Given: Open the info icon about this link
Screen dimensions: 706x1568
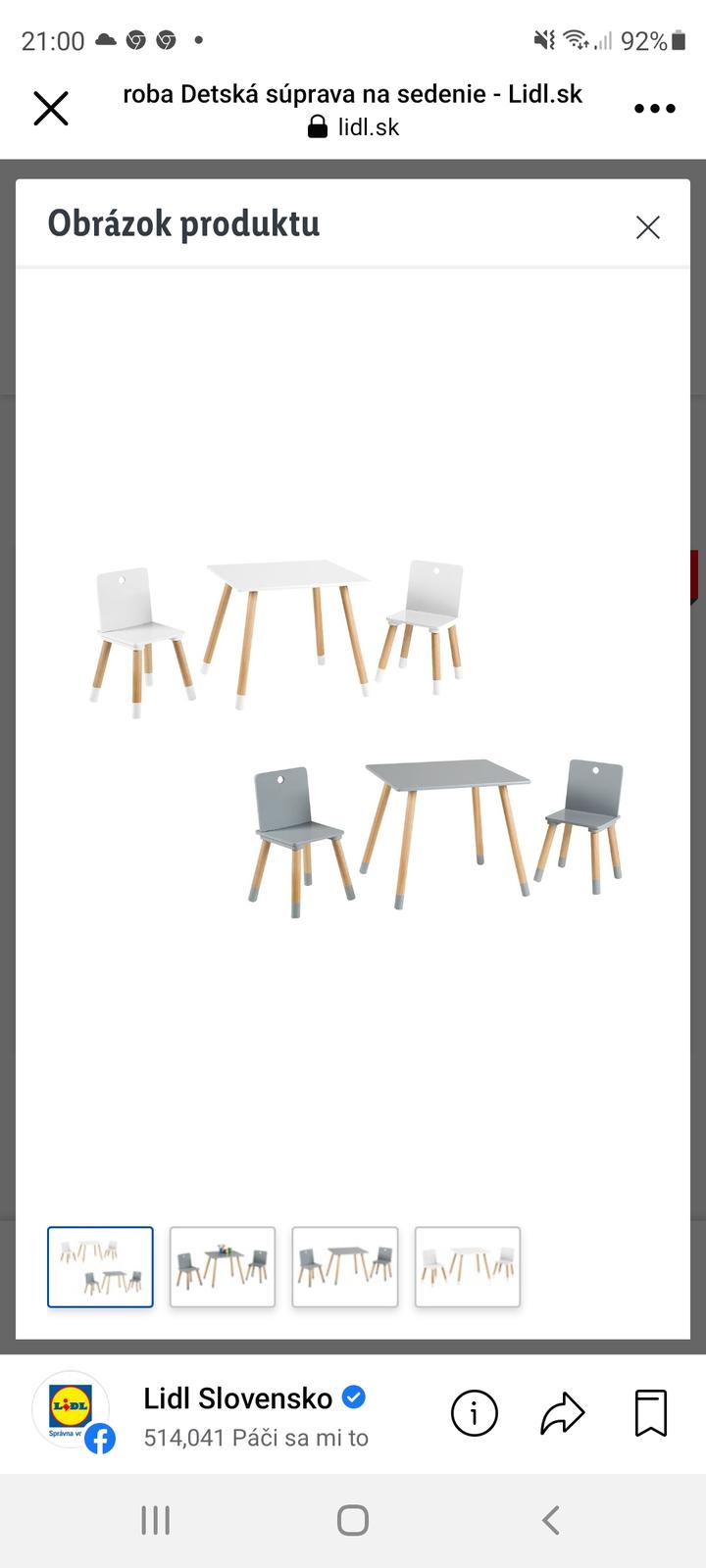Looking at the screenshot, I should pyautogui.click(x=474, y=1414).
